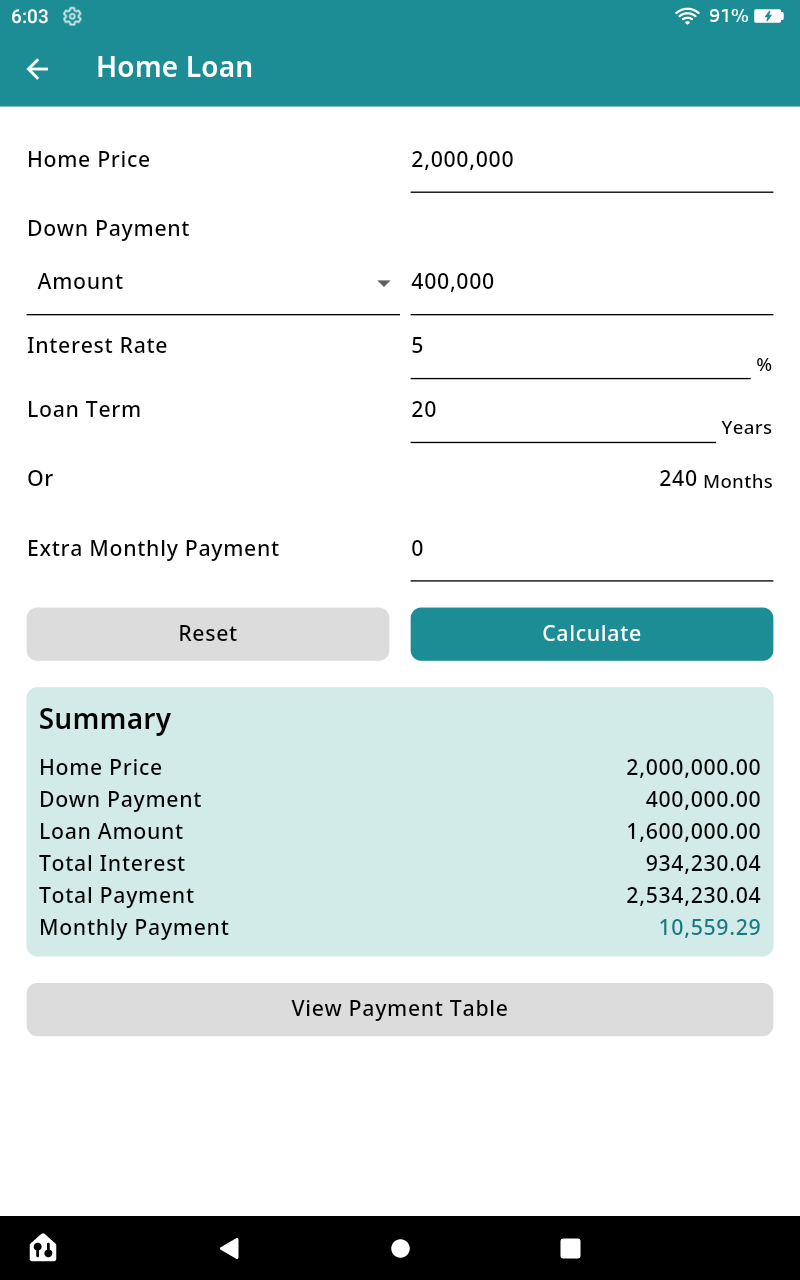Click the app icon in the bottom navigation bar

(42, 1247)
